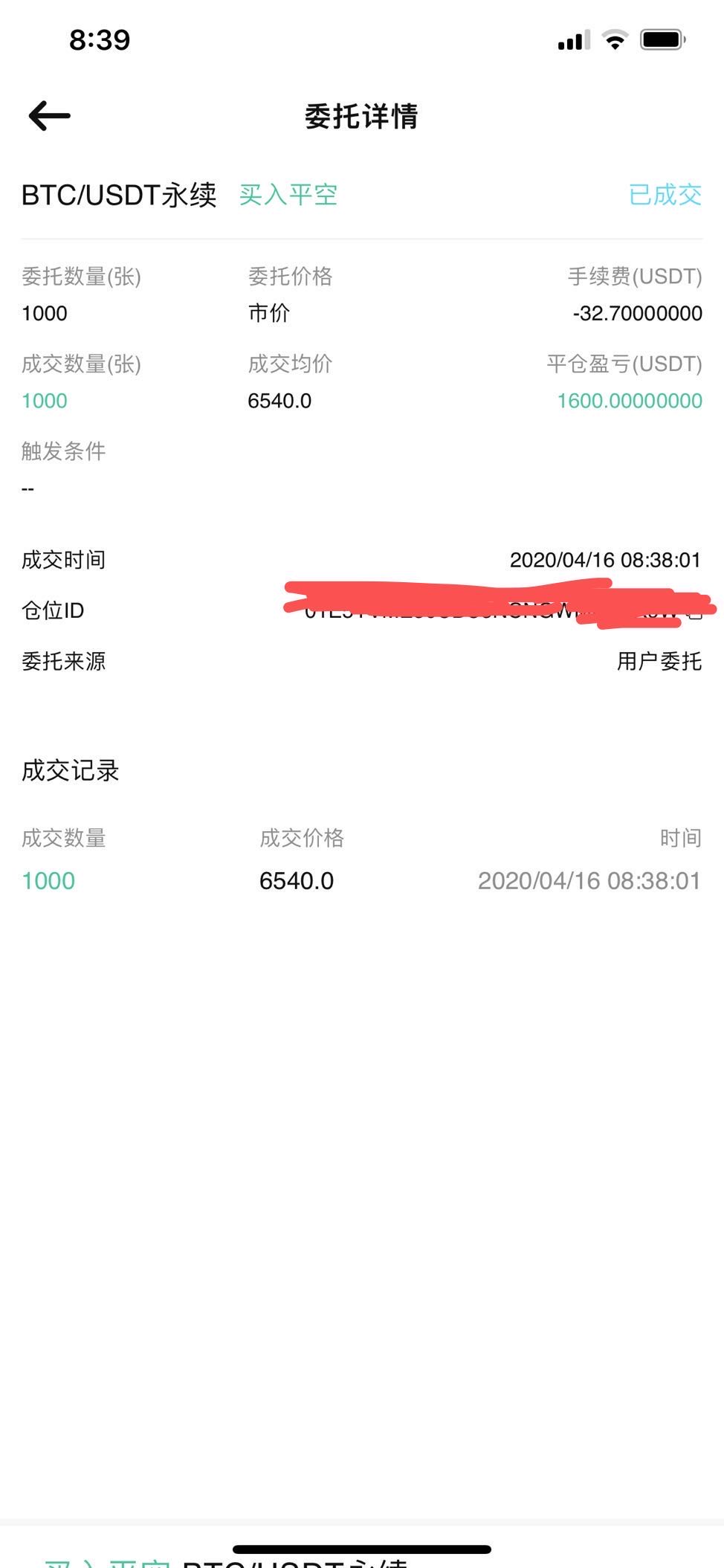This screenshot has width=724, height=1568.
Task: Tap the 触发条件 placeholder dashes
Action: (x=28, y=488)
